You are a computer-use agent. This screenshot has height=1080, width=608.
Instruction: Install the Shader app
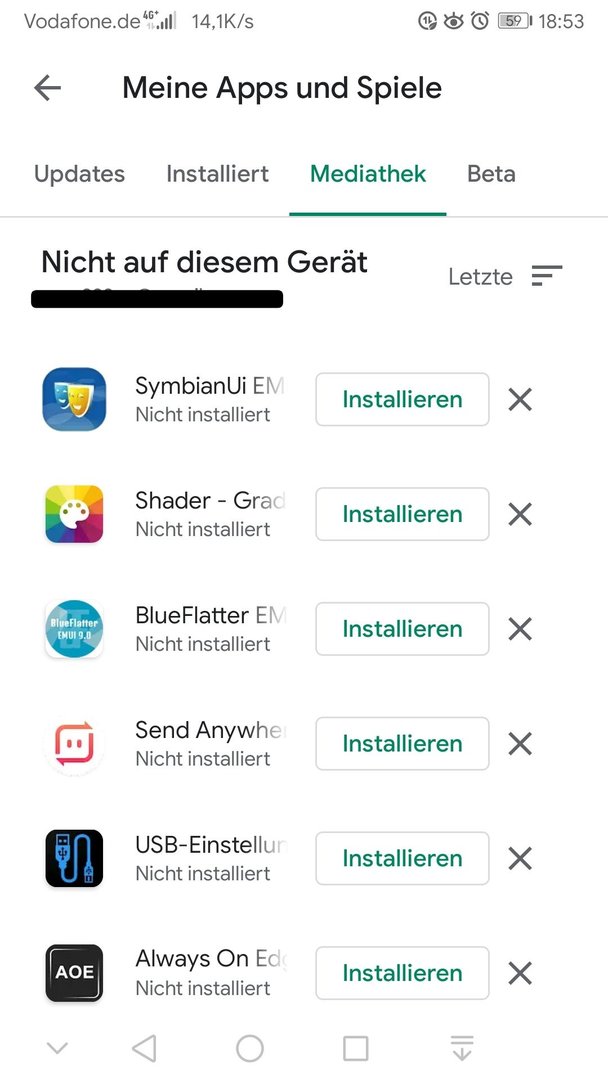[402, 514]
